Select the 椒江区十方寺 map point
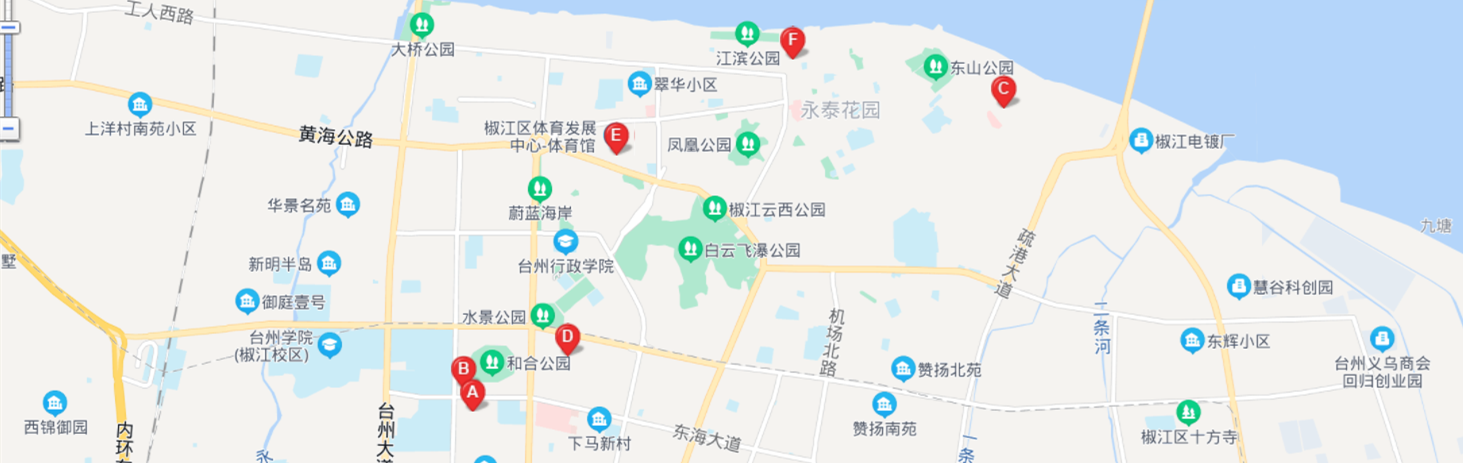 tap(1187, 412)
